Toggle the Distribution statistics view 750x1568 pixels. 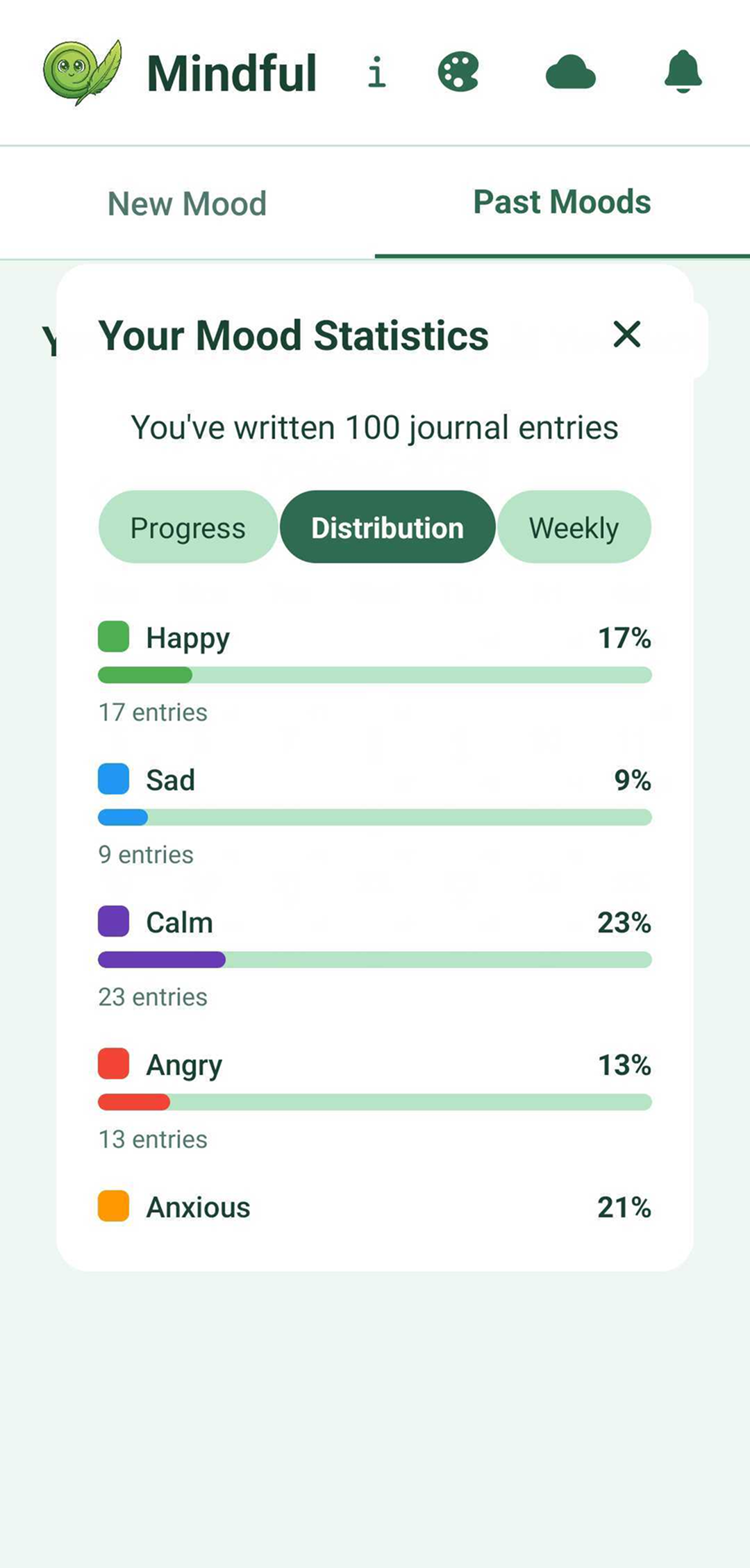point(387,527)
